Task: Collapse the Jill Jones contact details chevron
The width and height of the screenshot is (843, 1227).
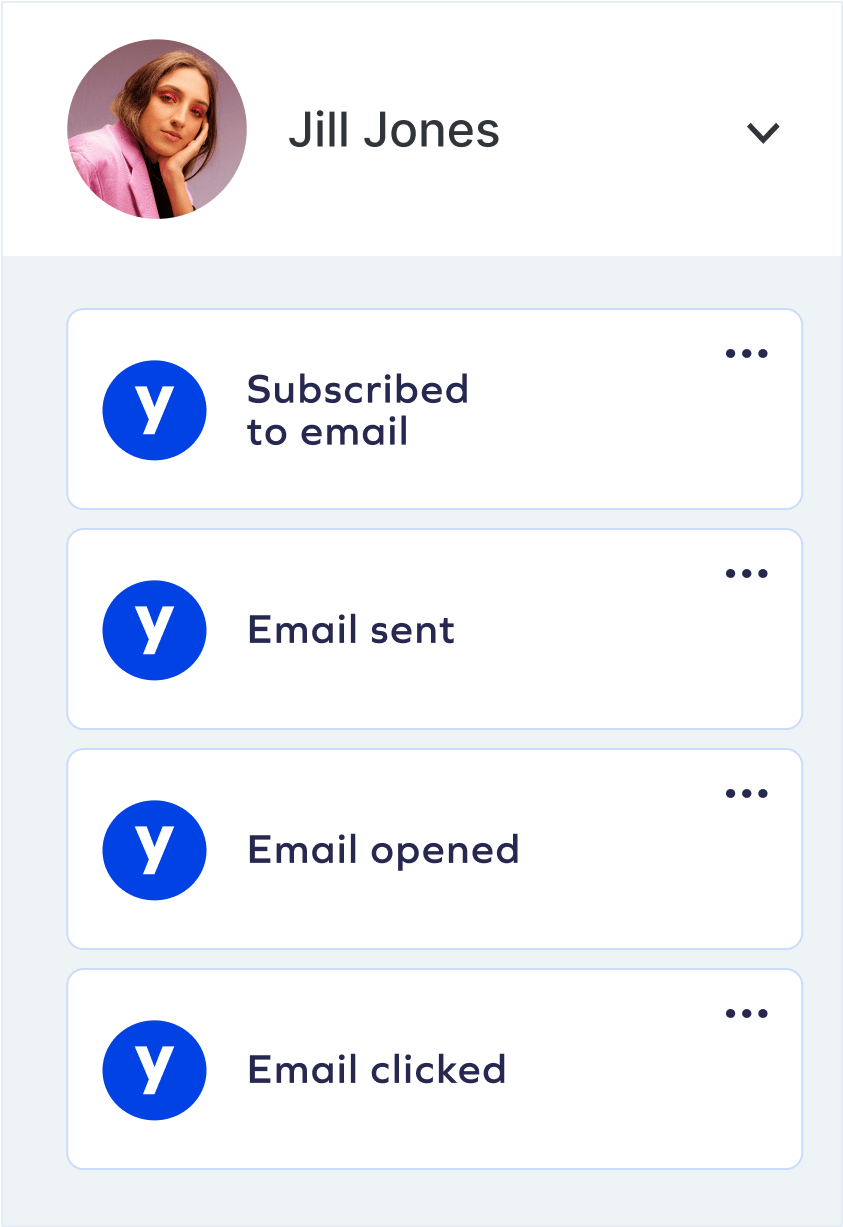Action: (x=764, y=131)
